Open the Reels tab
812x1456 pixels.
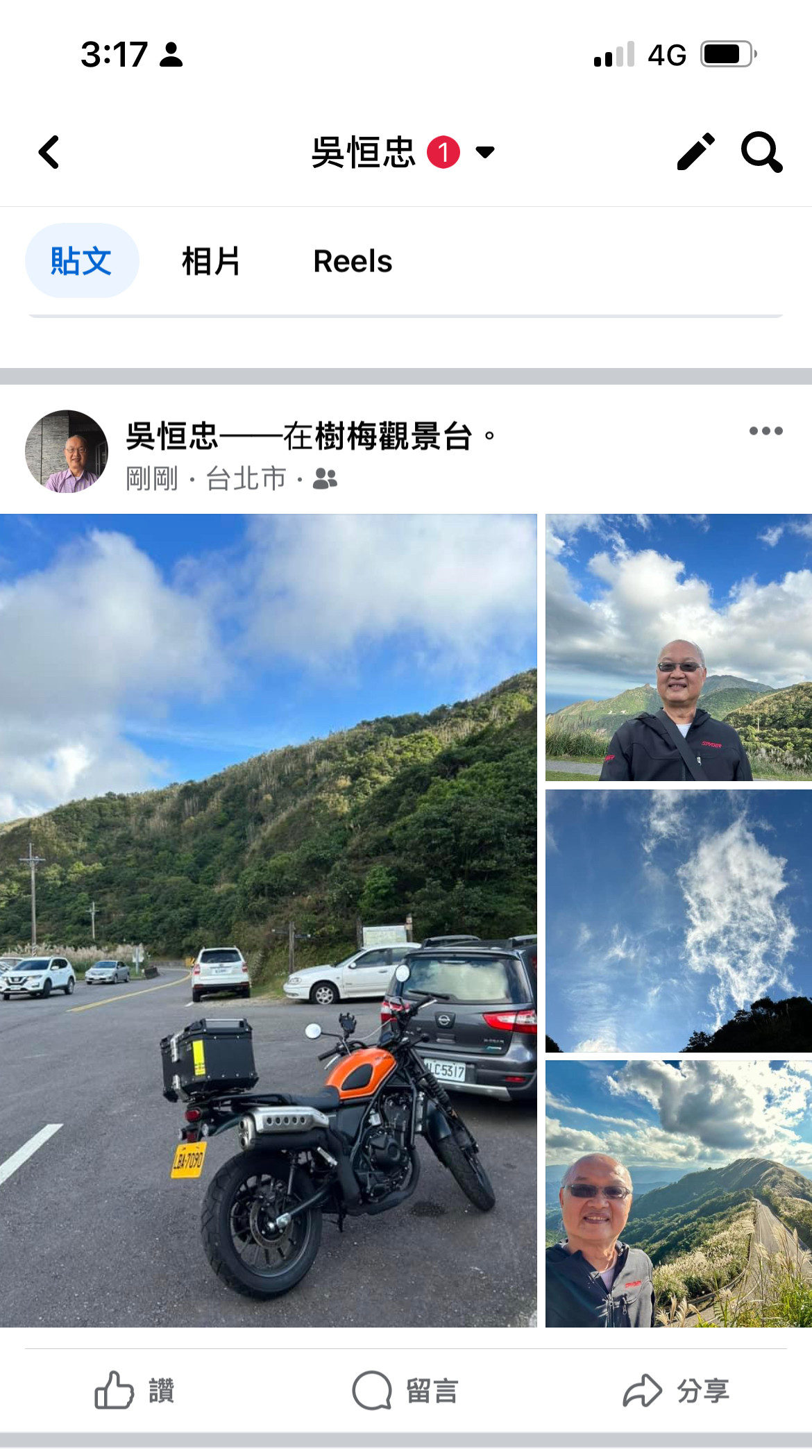pyautogui.click(x=353, y=261)
